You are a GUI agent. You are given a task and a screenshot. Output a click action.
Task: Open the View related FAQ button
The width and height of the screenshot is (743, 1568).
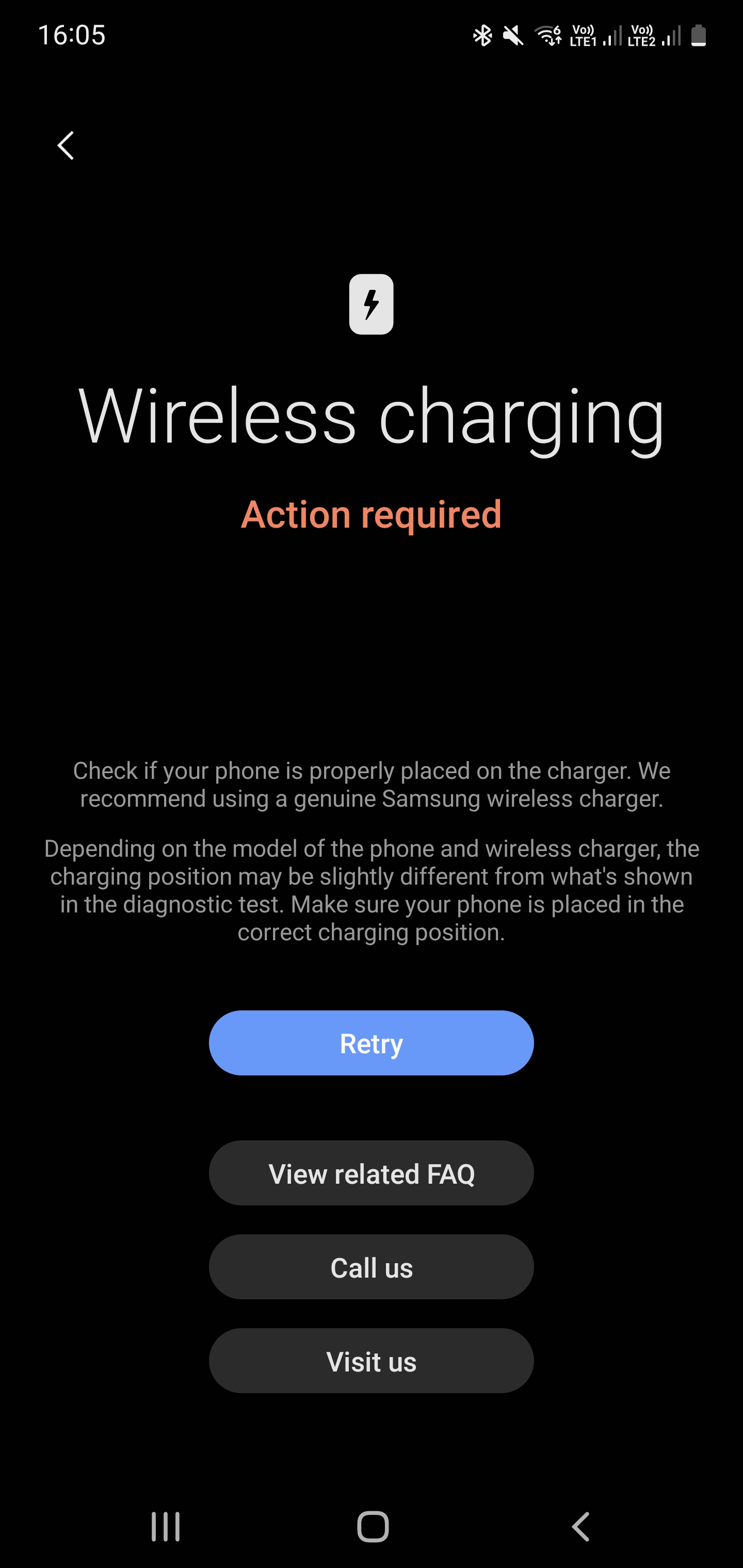(x=371, y=1173)
